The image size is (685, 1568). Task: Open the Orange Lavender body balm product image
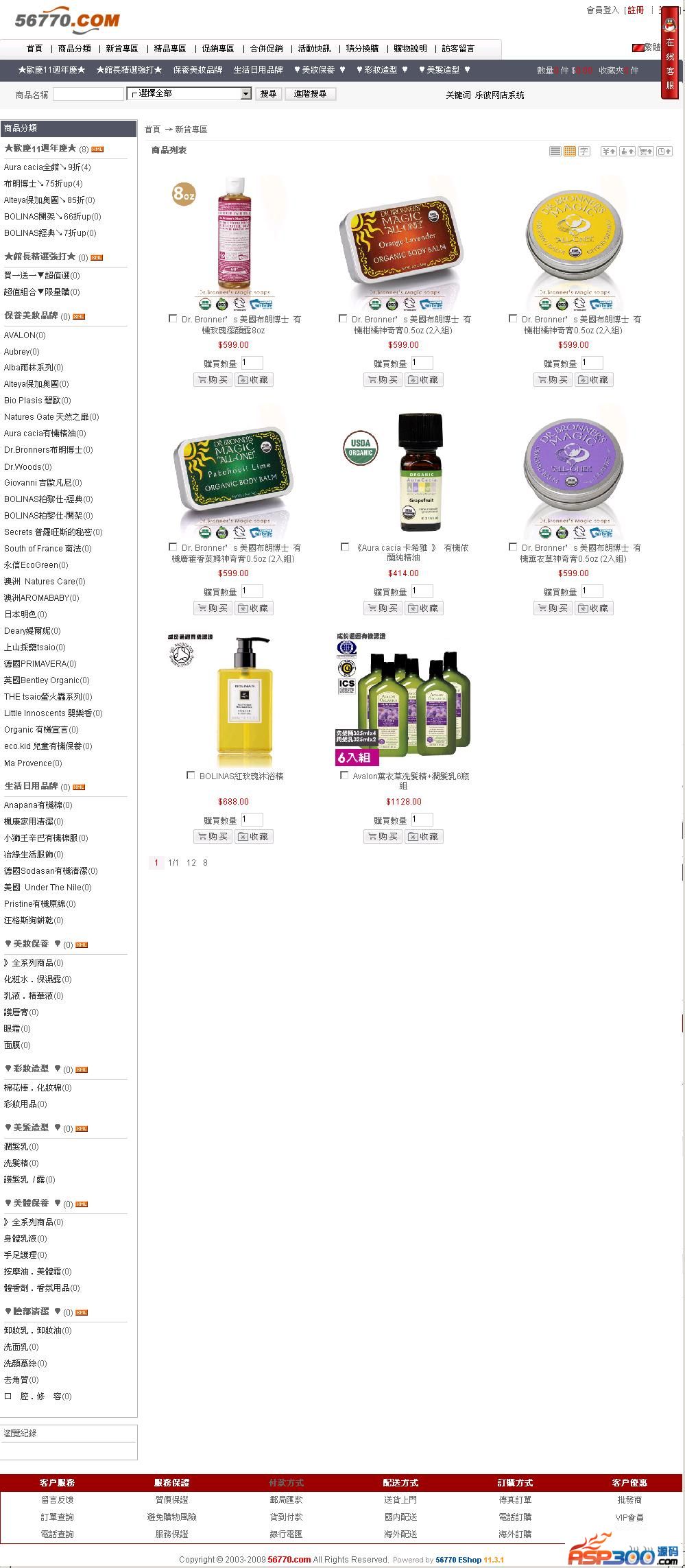pyautogui.click(x=402, y=240)
